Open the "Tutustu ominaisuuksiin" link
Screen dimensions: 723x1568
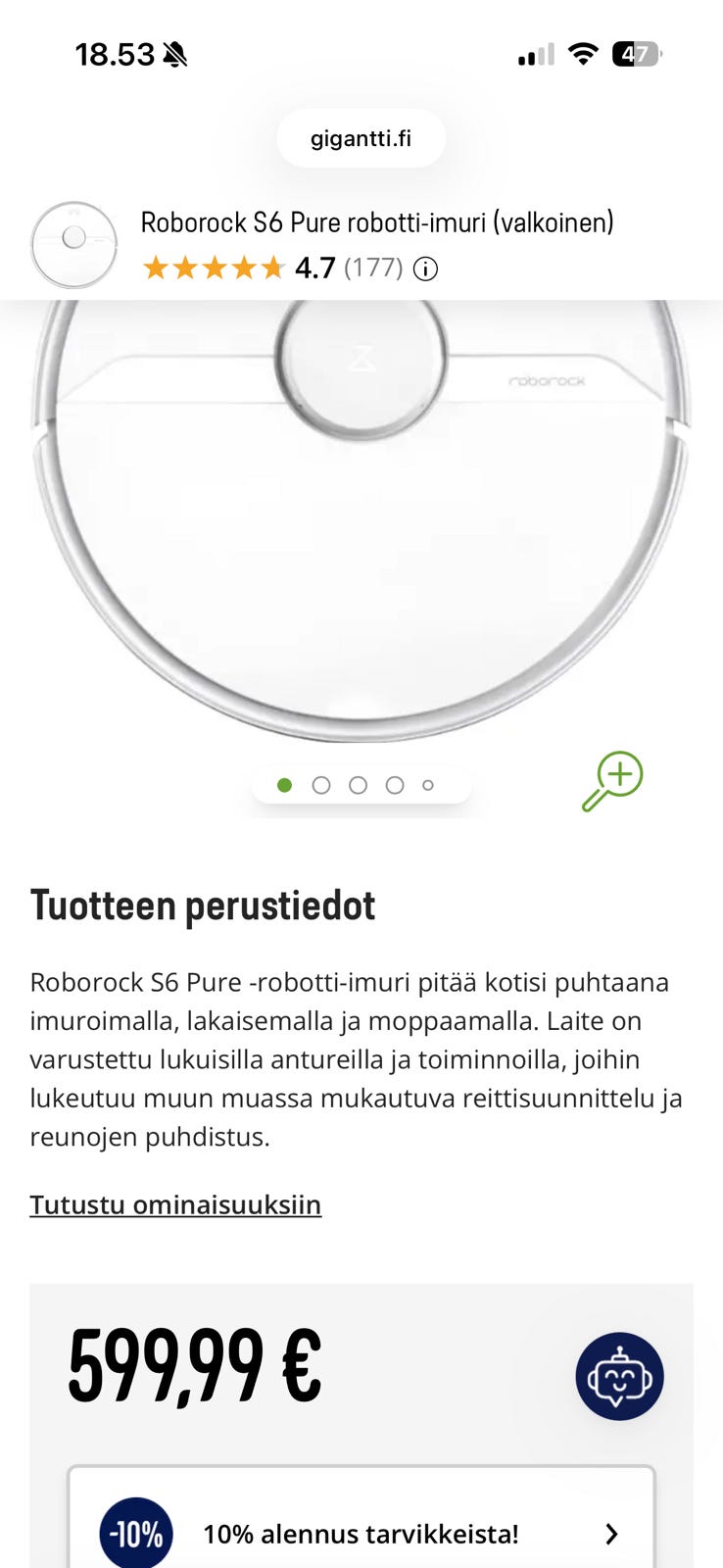(175, 1204)
